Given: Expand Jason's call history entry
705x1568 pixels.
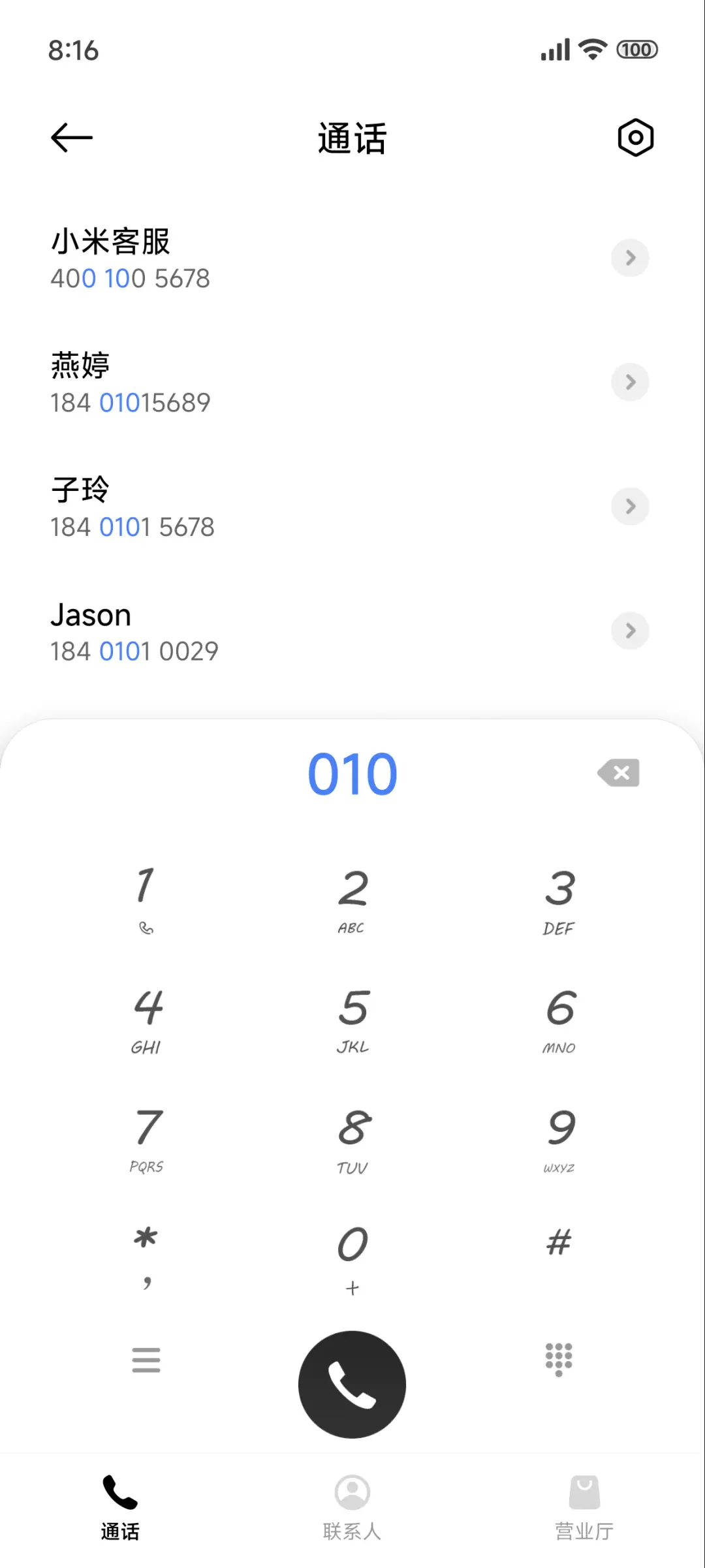Looking at the screenshot, I should pos(629,631).
